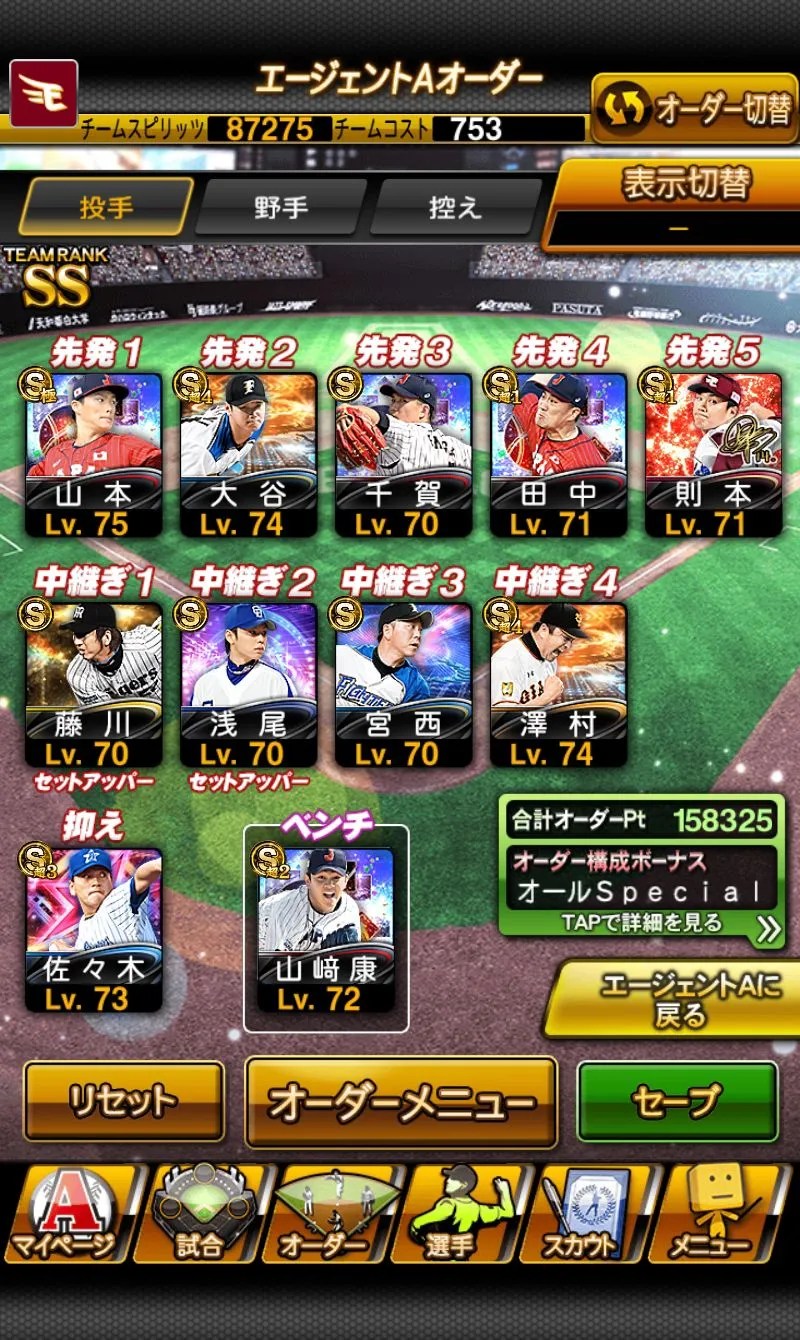Tap the リセット button
The height and width of the screenshot is (1340, 800).
click(x=123, y=1101)
